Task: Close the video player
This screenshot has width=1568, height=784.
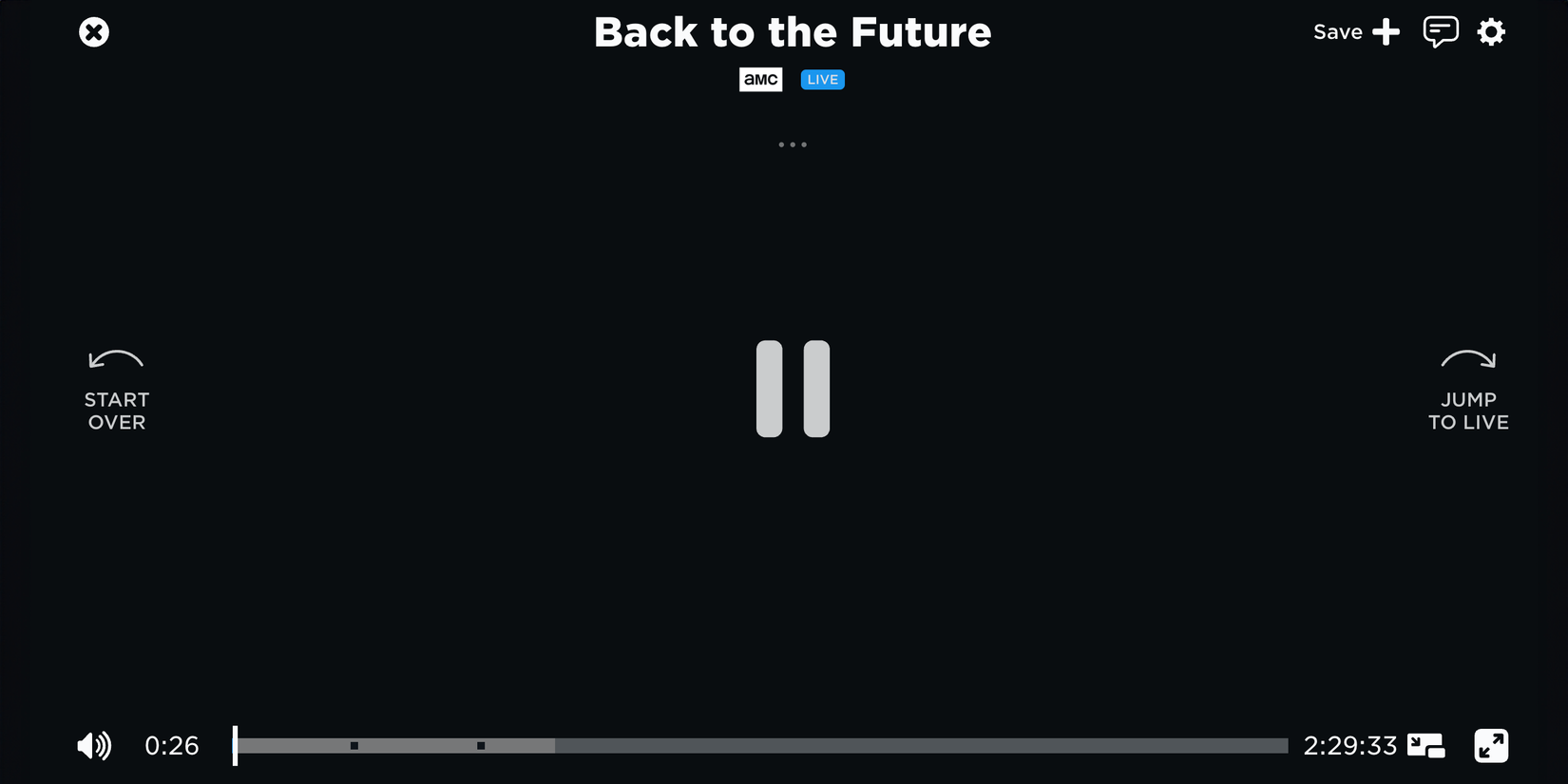Action: point(93,32)
